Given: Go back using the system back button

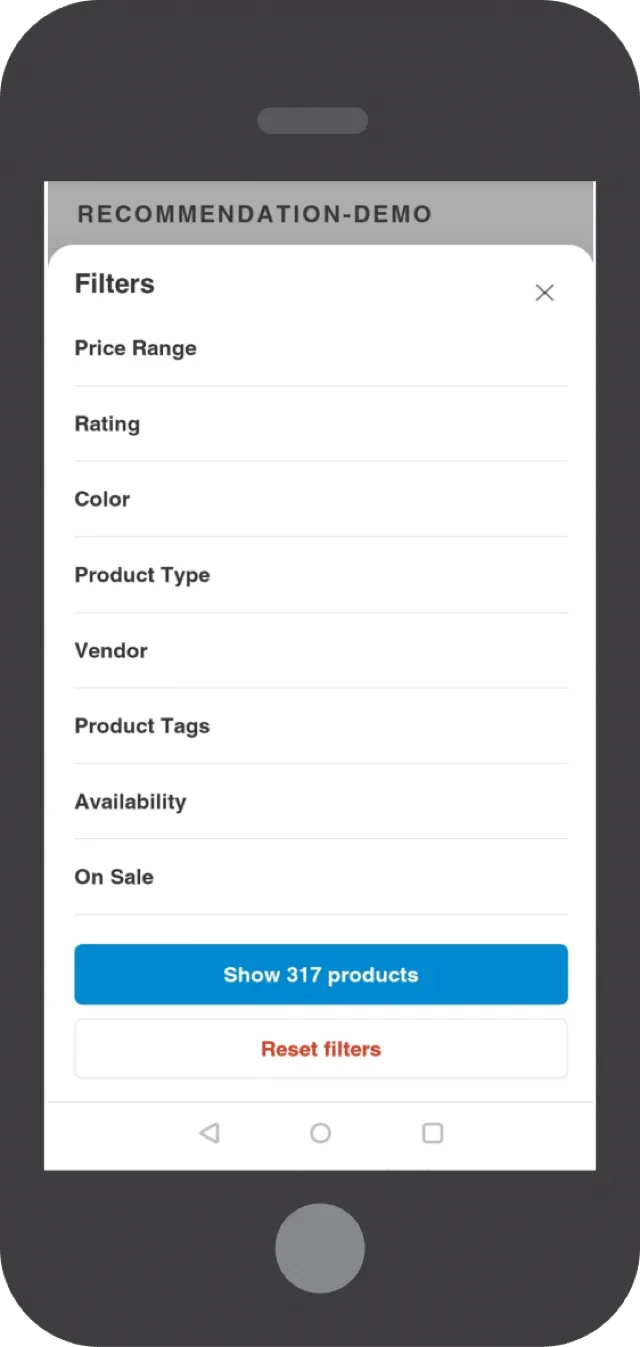Looking at the screenshot, I should tap(209, 1133).
